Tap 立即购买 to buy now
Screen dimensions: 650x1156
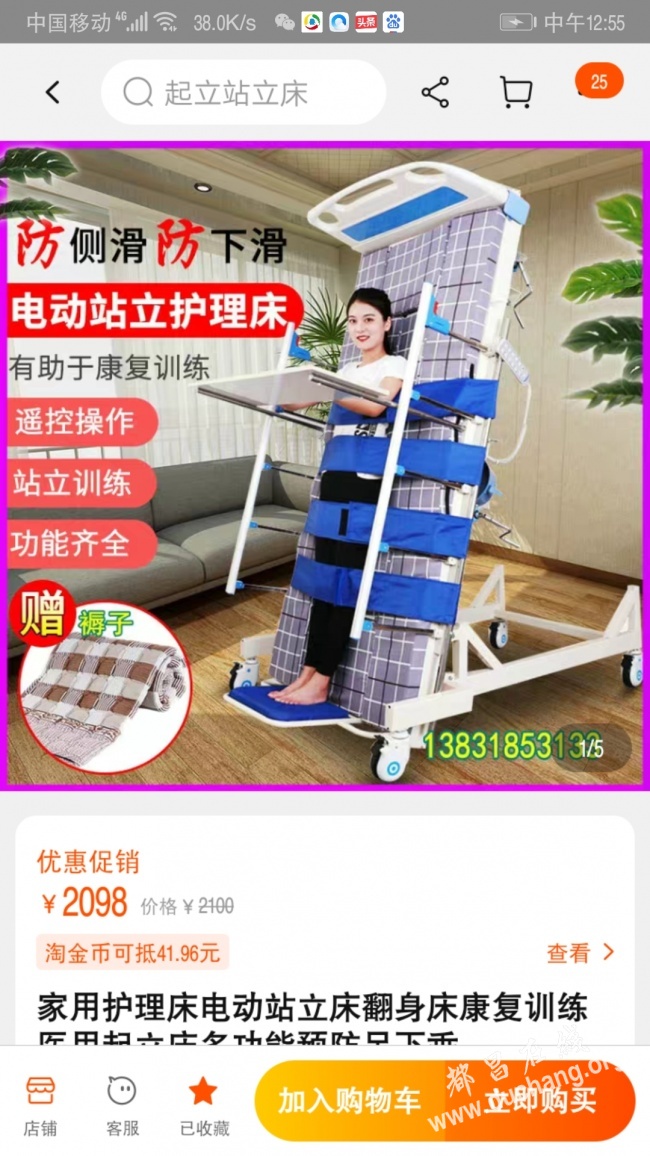click(540, 1101)
